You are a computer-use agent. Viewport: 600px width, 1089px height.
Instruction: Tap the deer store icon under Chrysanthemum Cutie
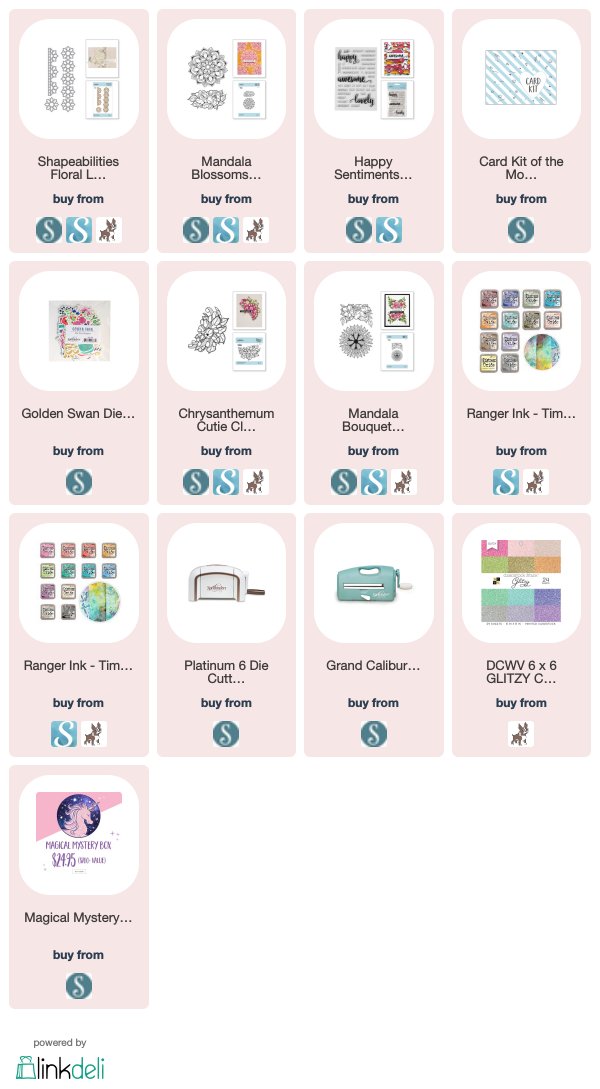256,482
